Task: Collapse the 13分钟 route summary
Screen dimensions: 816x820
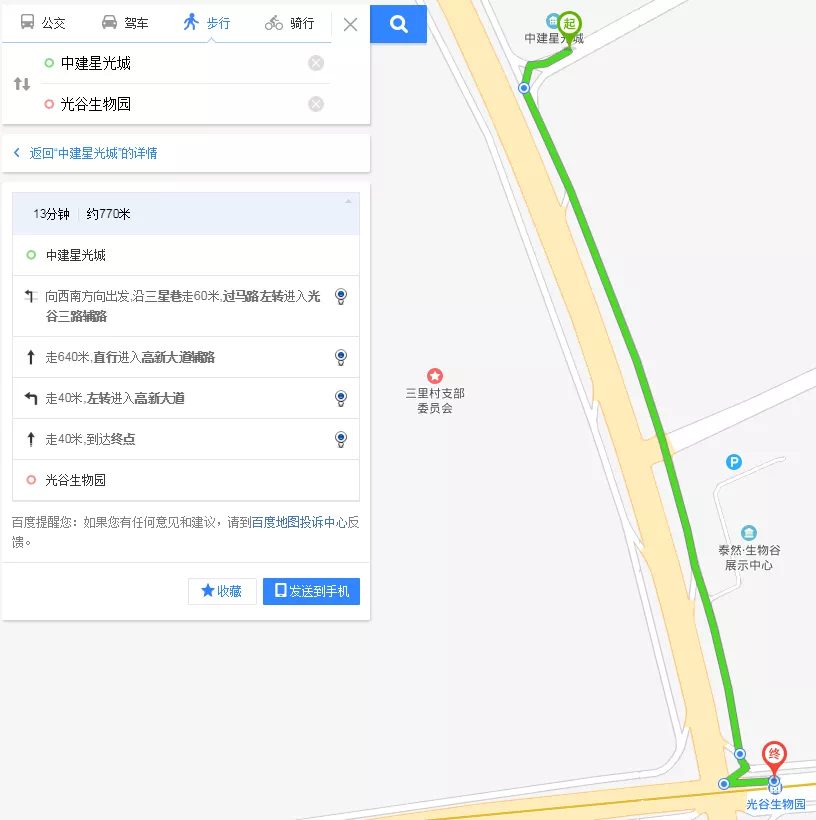Action: click(x=348, y=202)
